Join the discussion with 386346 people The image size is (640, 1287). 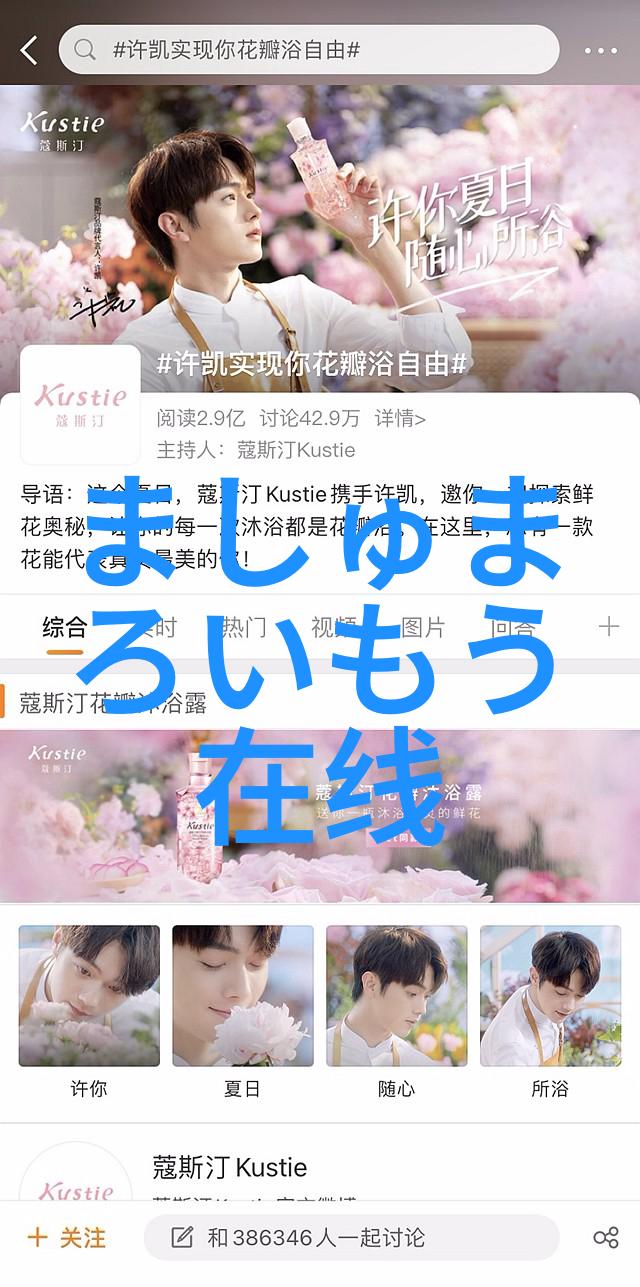point(350,1238)
